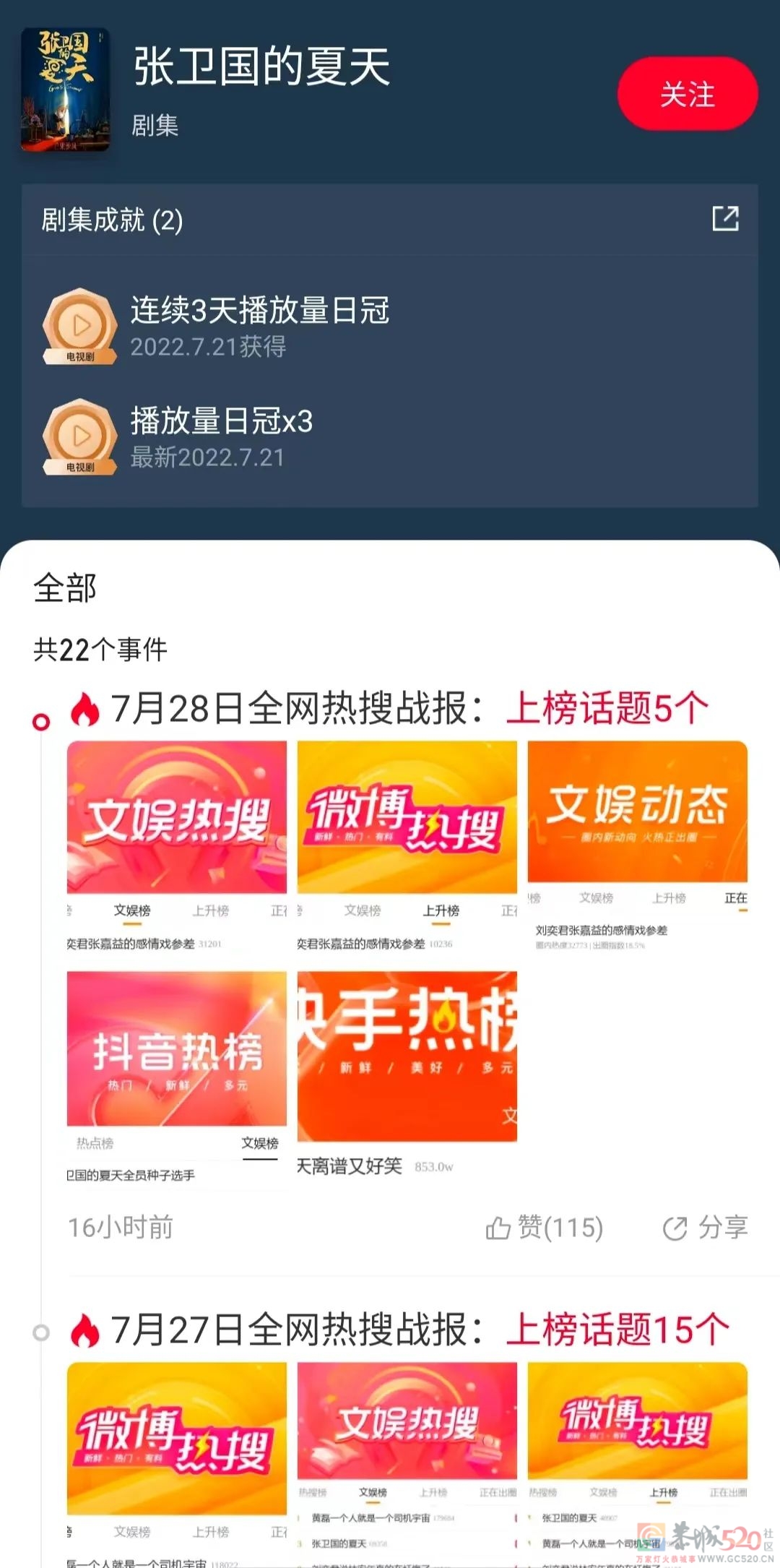Viewport: 780px width, 1568px height.
Task: Open the 剧集成就 share icon
Action: 725,219
